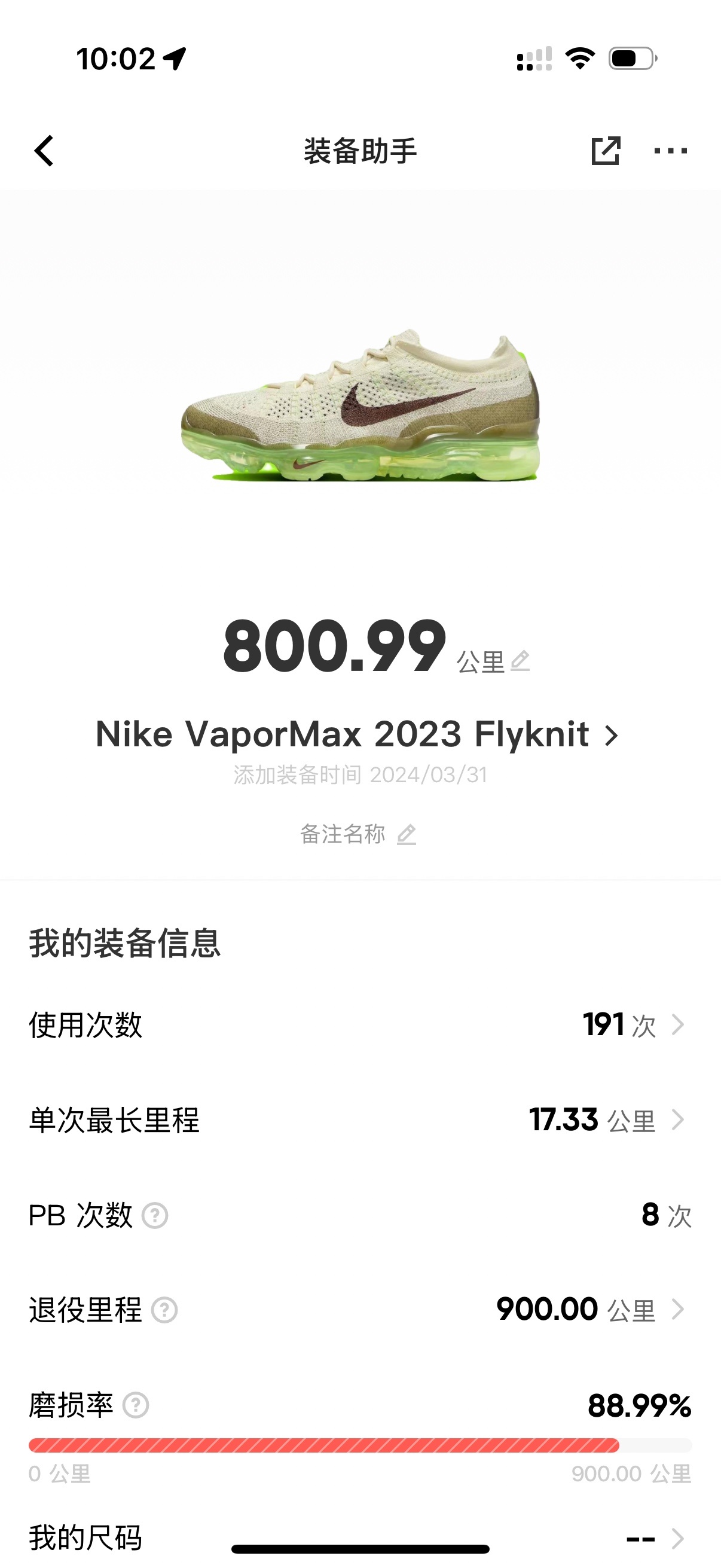Go back from 装备助手 page
Screen dimensions: 721x1568
point(44,151)
